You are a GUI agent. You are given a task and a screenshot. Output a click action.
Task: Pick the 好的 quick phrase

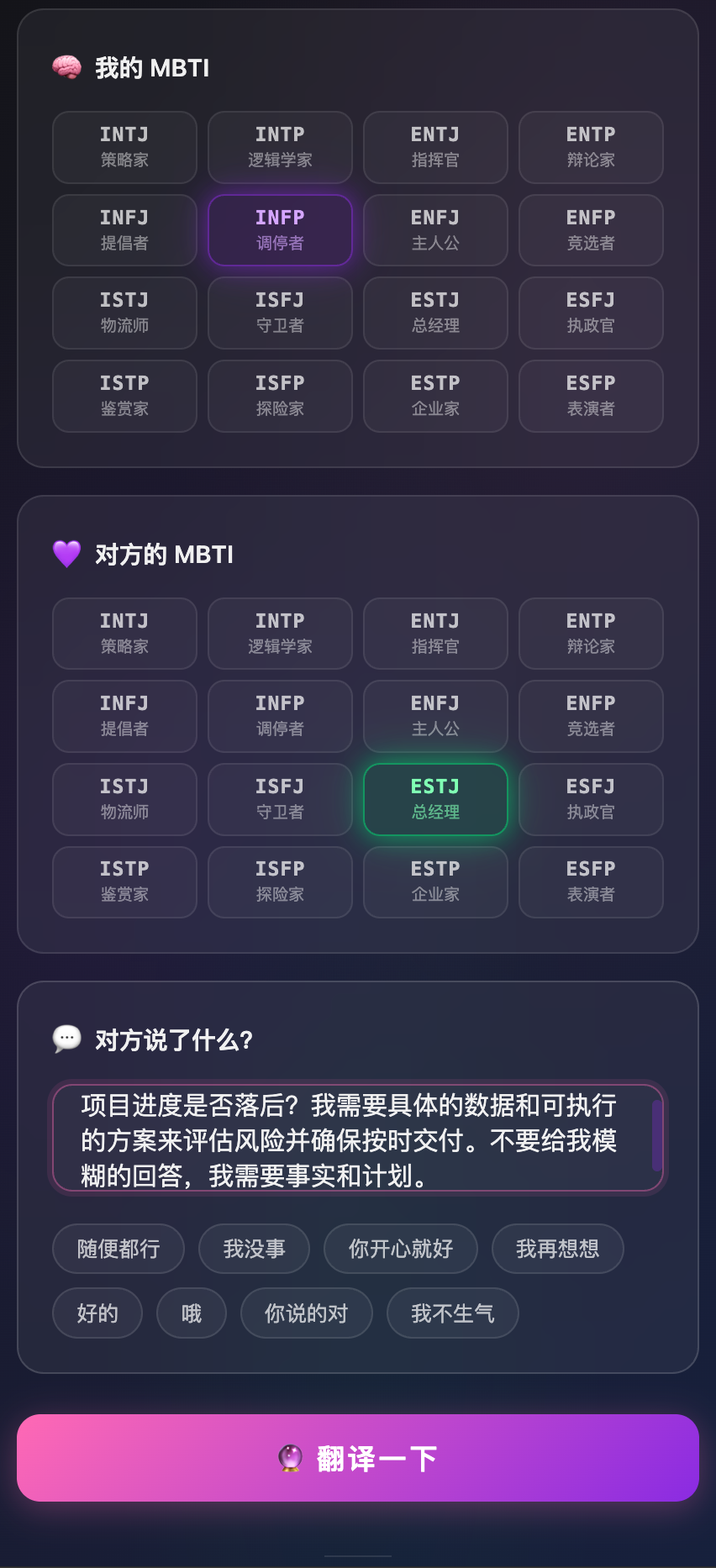point(97,1313)
